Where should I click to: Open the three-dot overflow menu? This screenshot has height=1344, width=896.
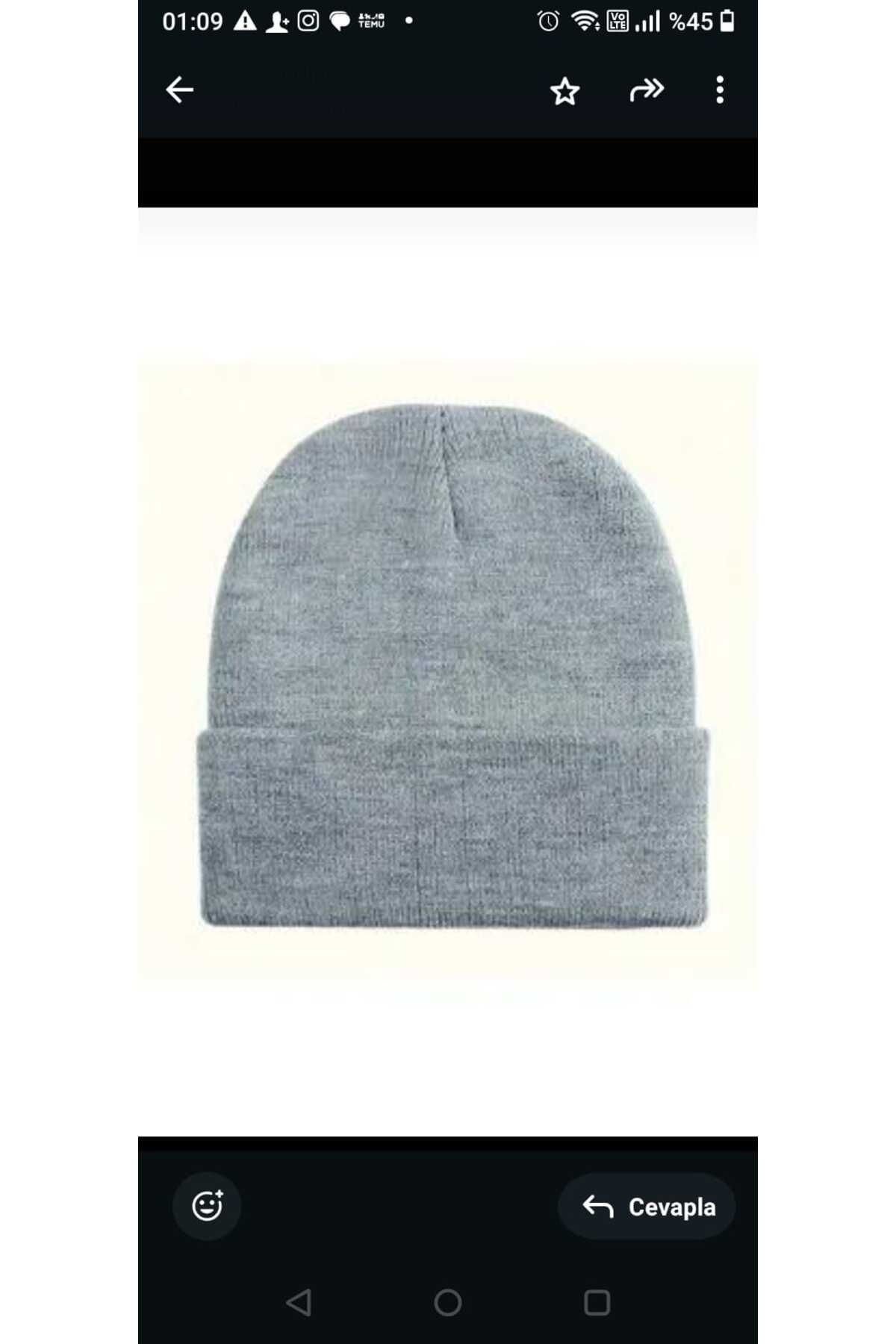click(720, 90)
